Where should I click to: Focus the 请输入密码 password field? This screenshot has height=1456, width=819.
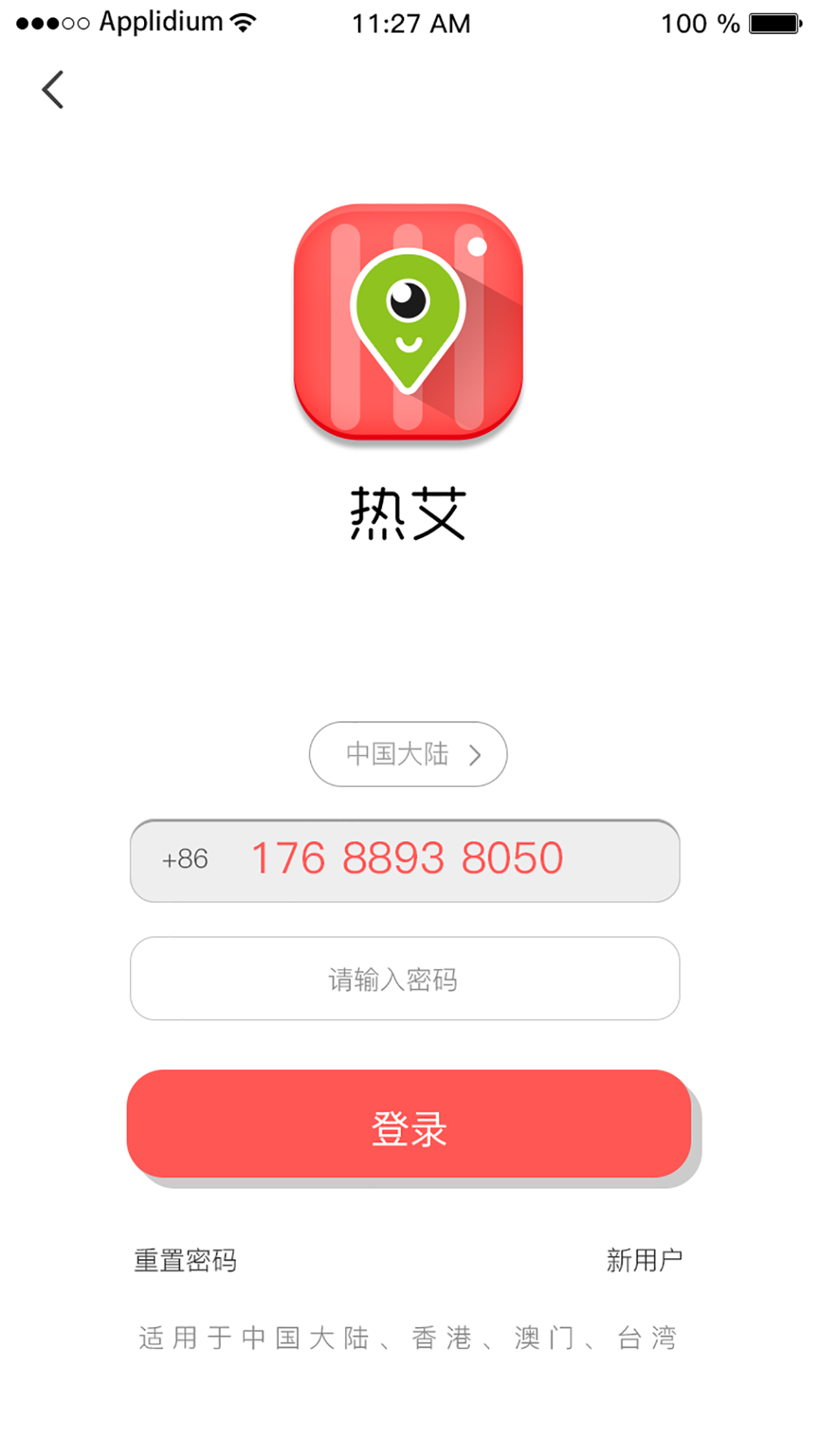click(405, 978)
